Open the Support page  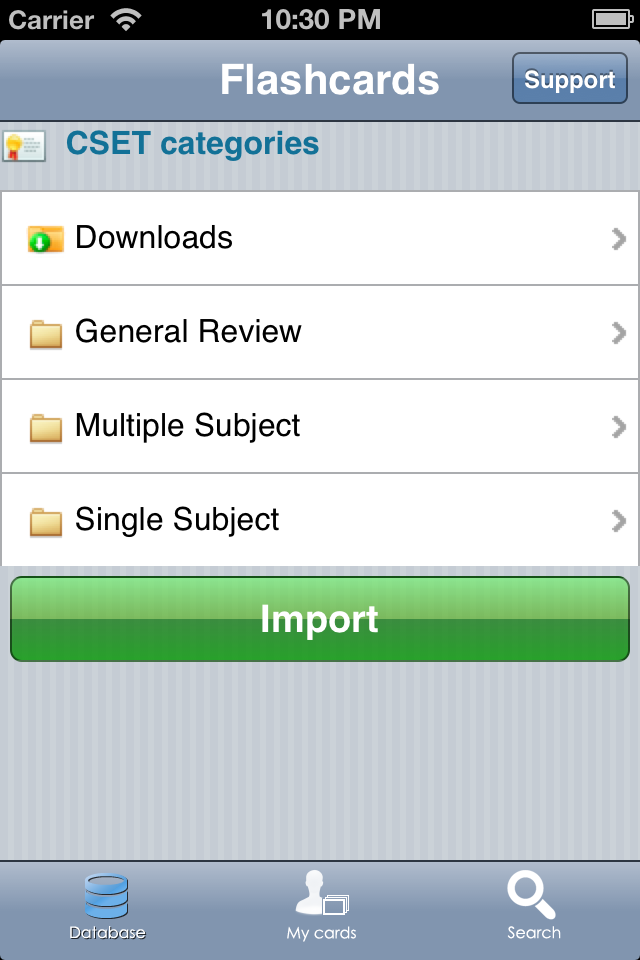tap(569, 80)
